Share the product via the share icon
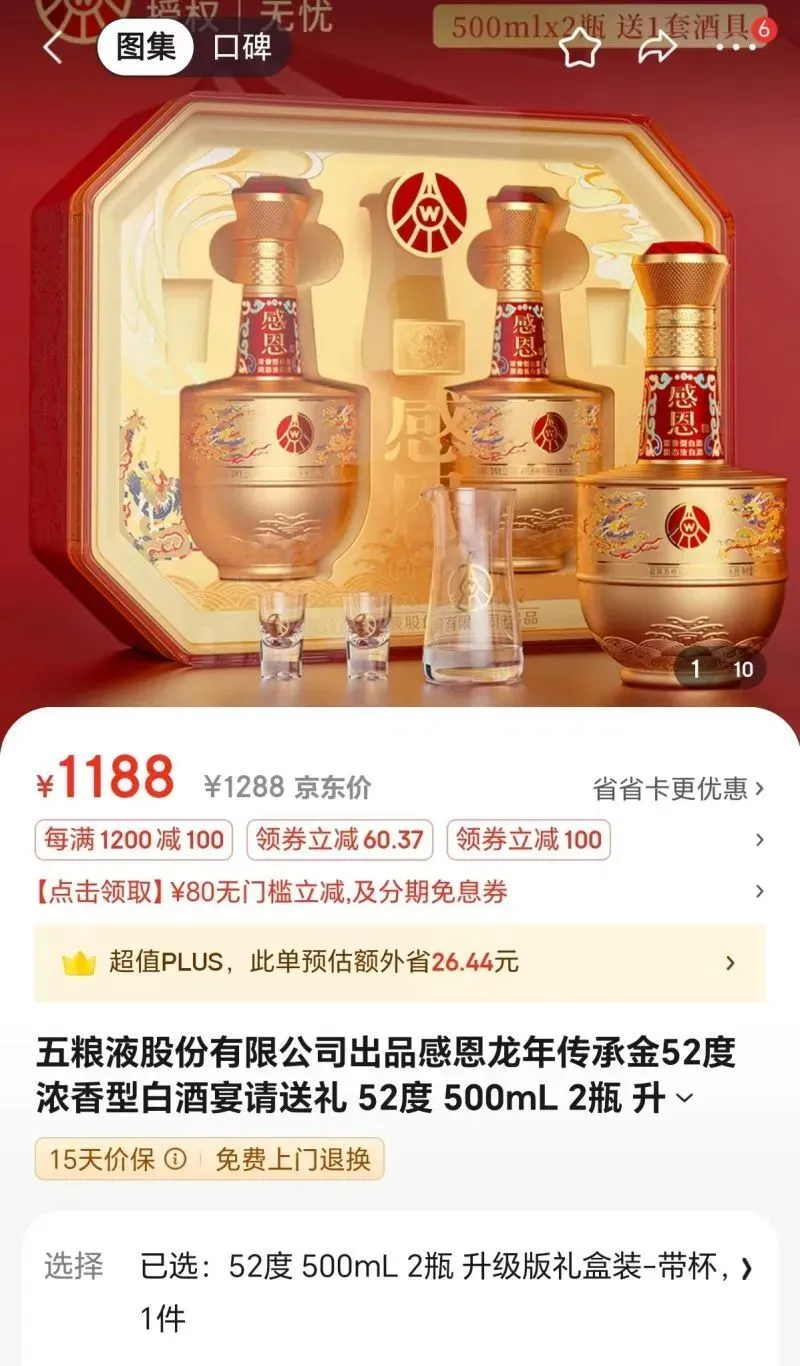Screen dimensions: 800x1366 [660, 47]
